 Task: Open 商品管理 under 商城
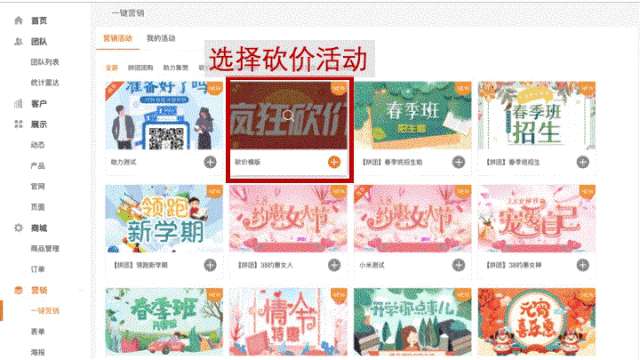44,249
